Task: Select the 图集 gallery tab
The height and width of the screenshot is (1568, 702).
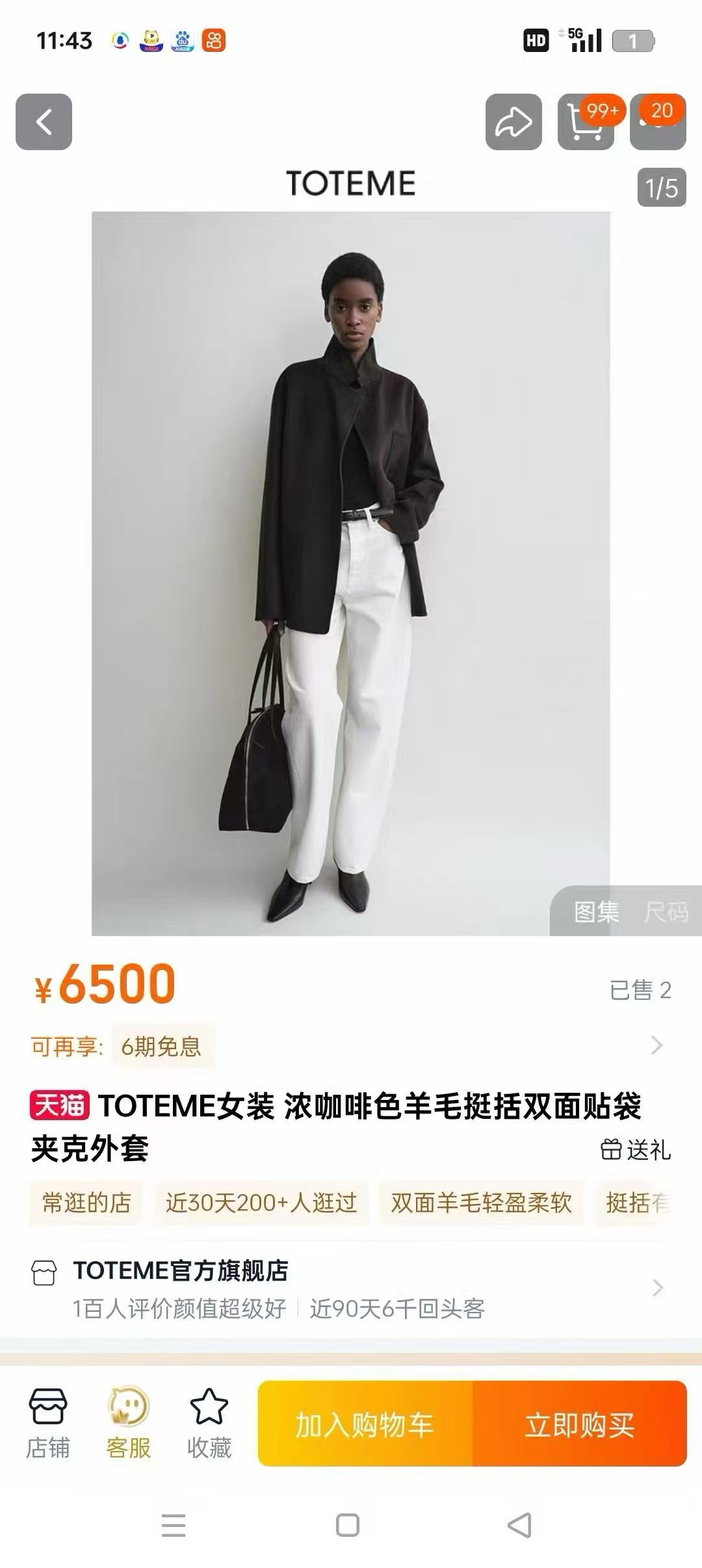Action: click(596, 911)
